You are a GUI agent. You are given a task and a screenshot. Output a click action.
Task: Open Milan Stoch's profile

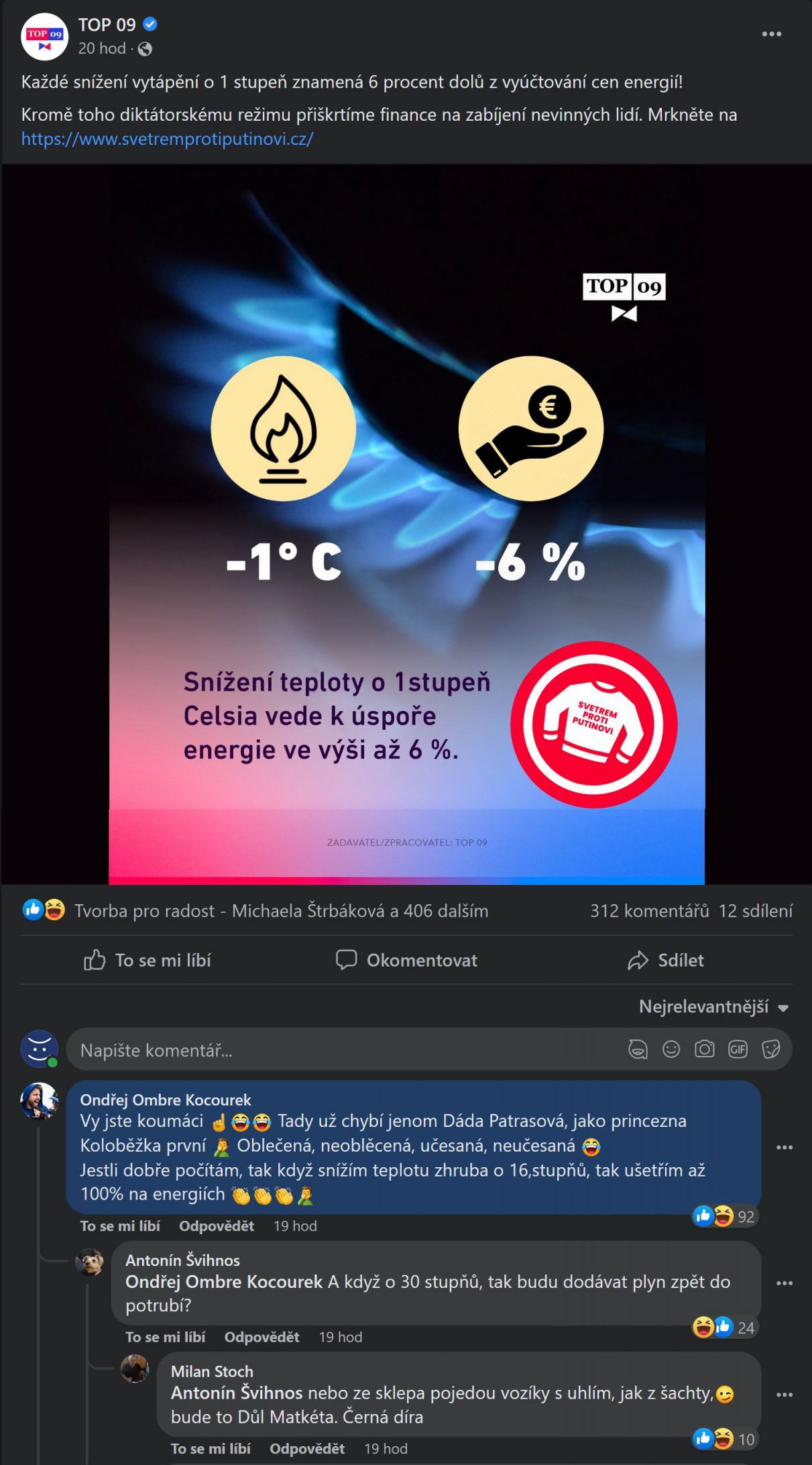pyautogui.click(x=212, y=1372)
